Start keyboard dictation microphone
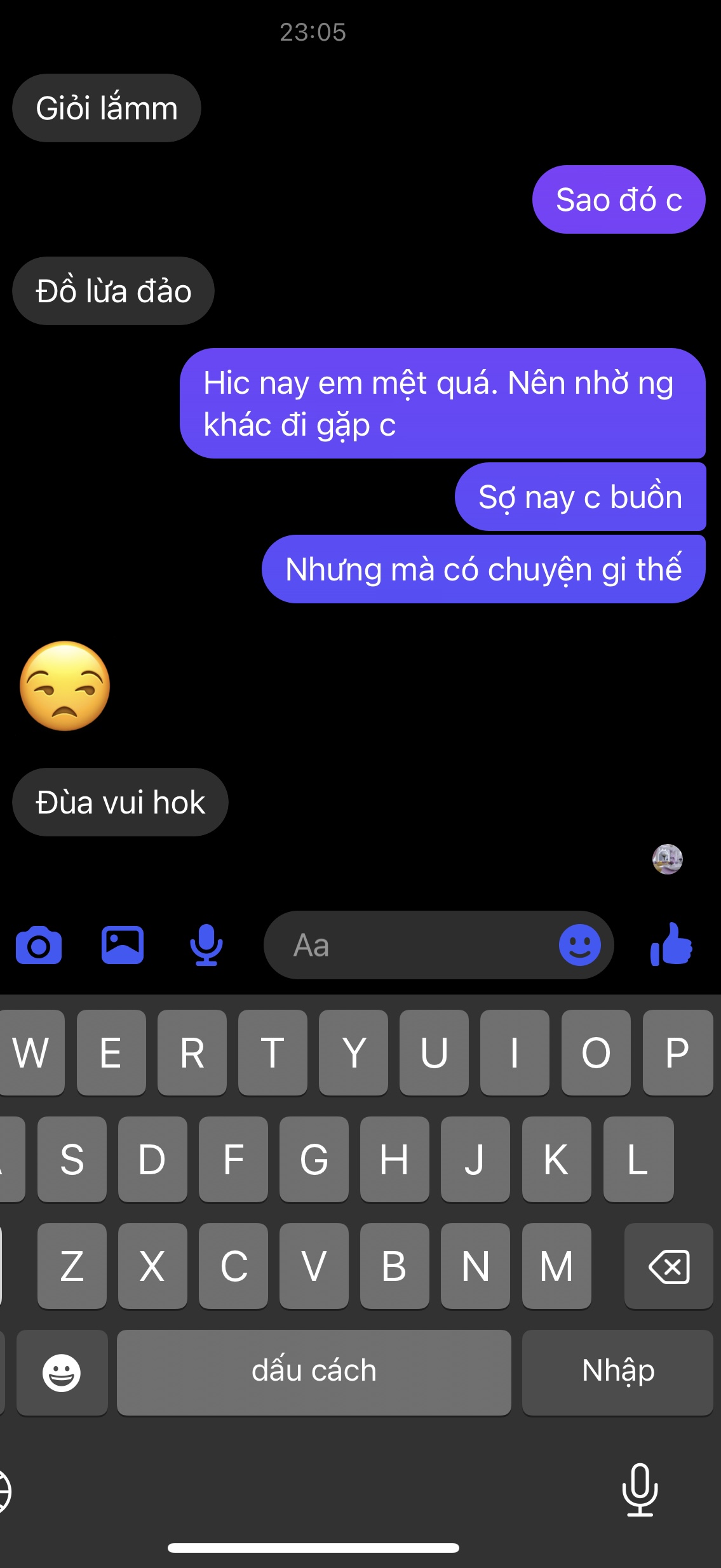This screenshot has width=721, height=1568. [x=640, y=1489]
